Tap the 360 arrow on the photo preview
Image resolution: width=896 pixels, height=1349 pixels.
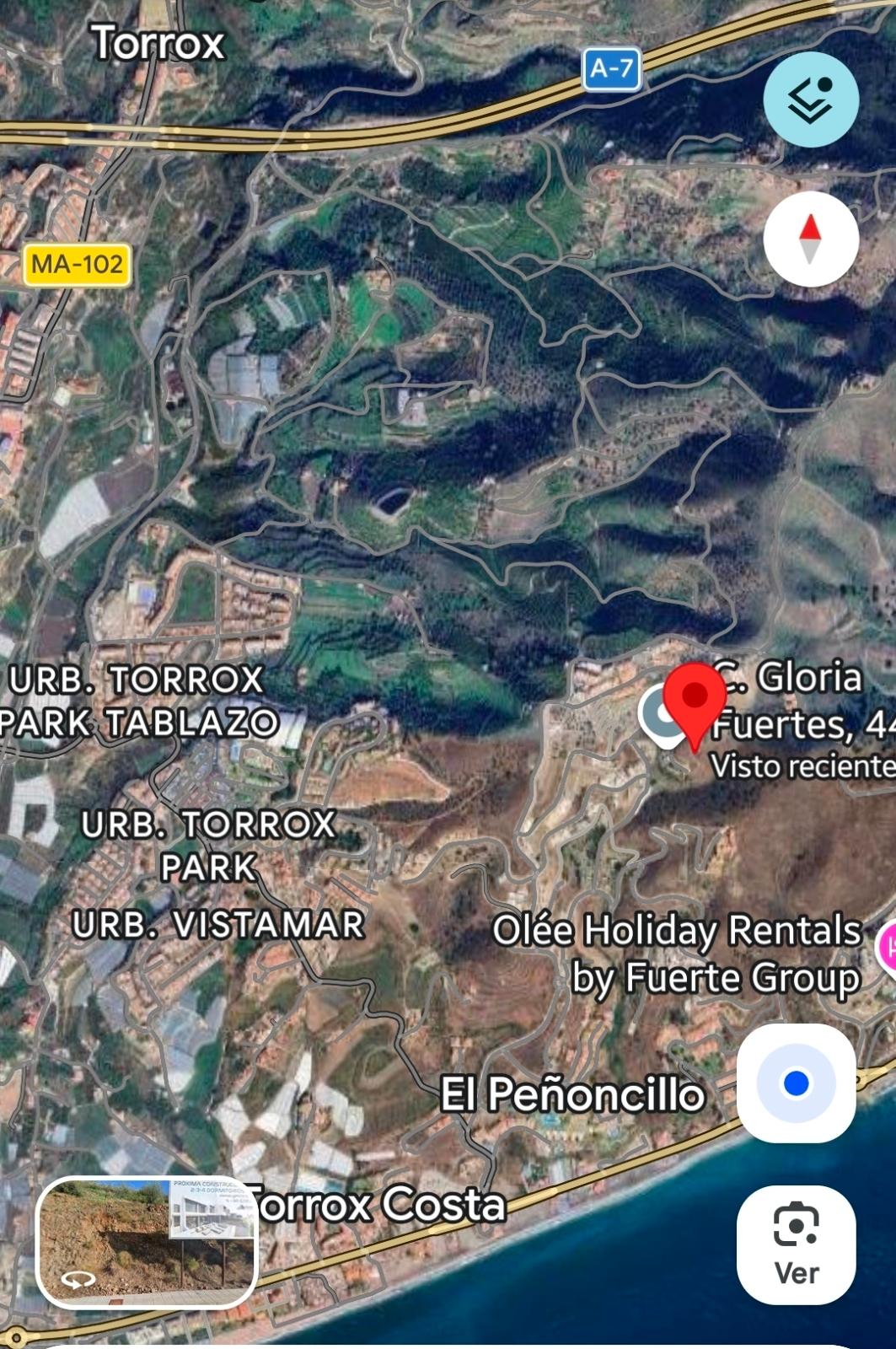click(x=78, y=1281)
